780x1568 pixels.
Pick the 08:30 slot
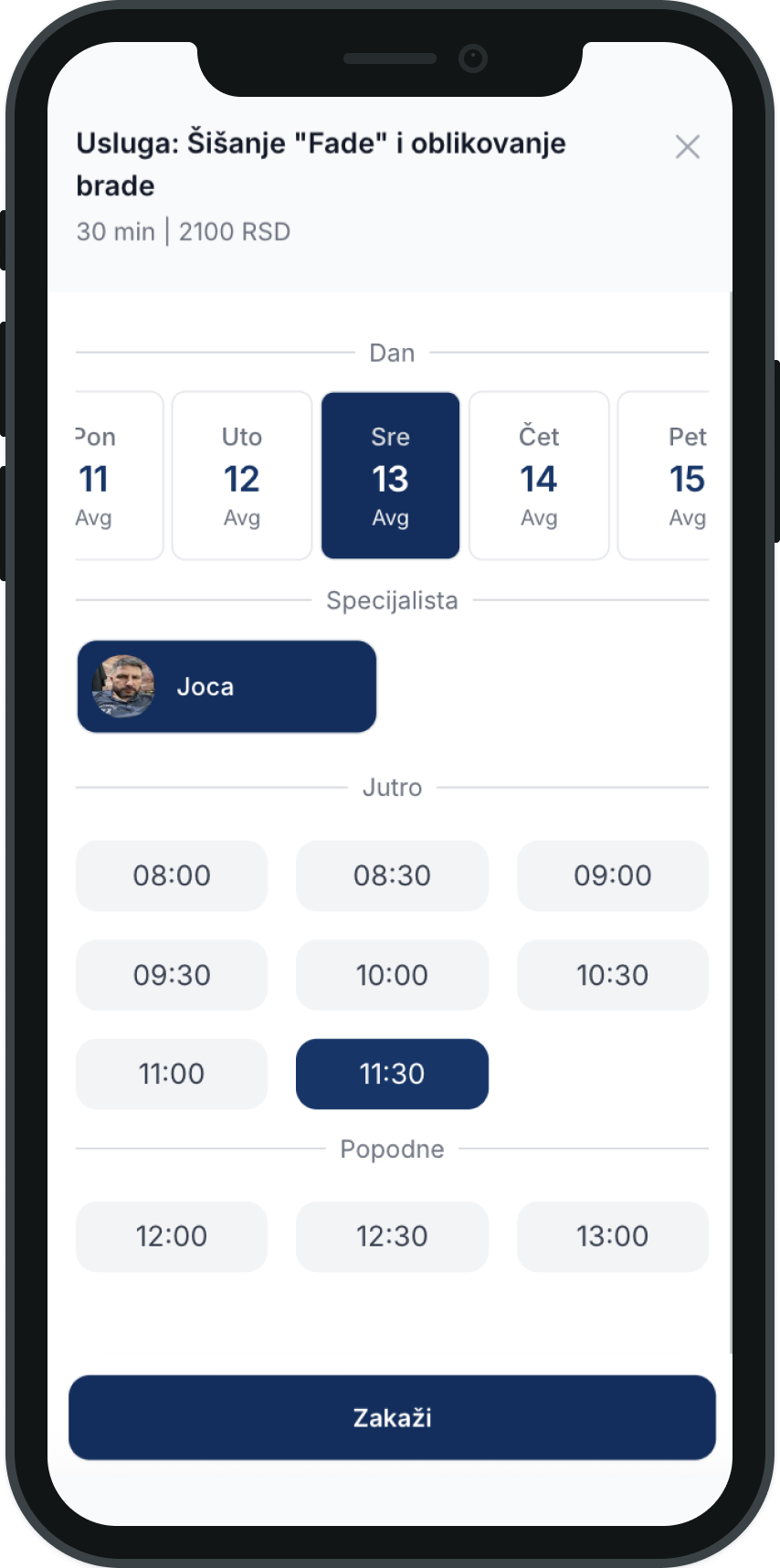pos(392,875)
